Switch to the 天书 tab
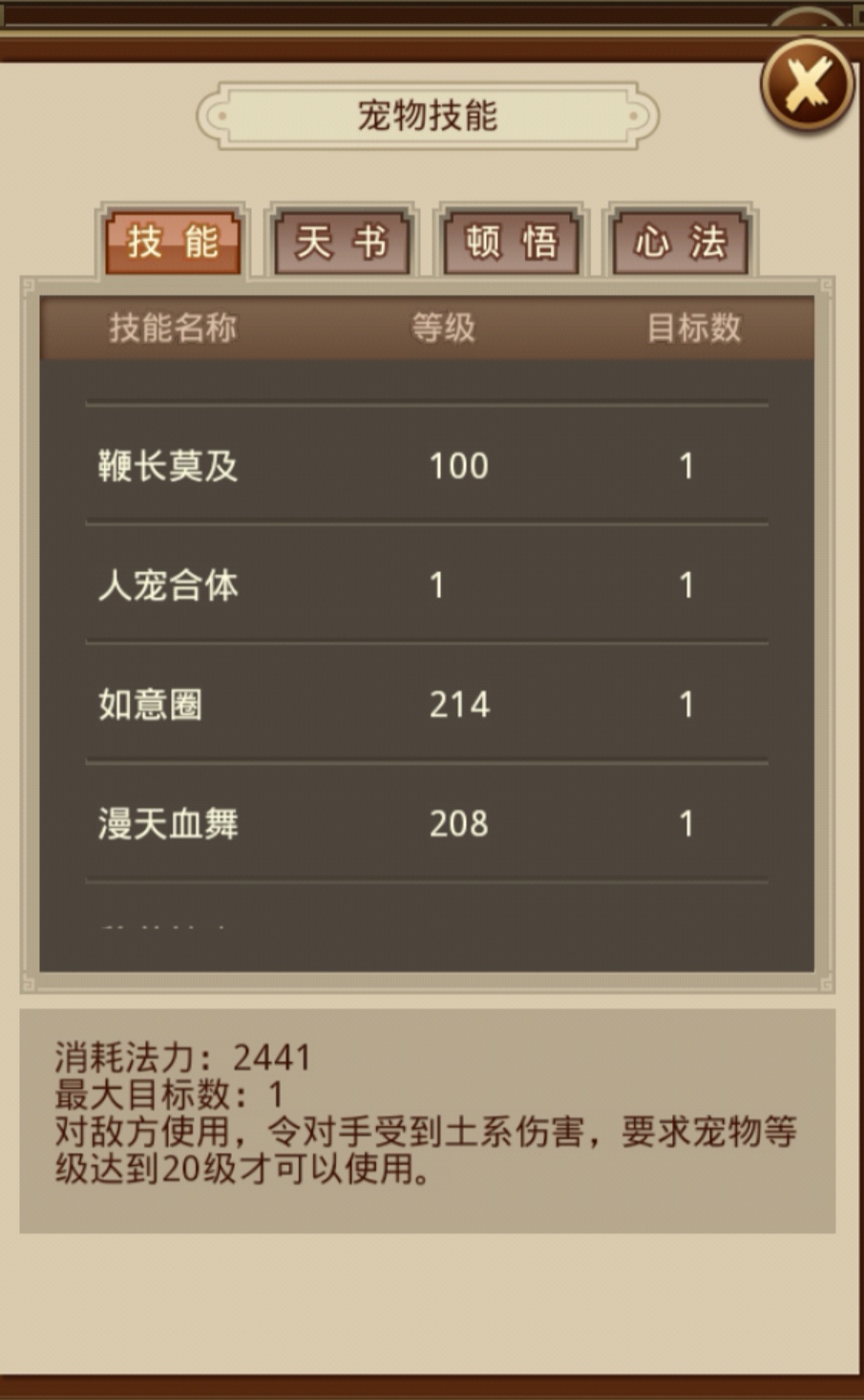The height and width of the screenshot is (1400, 864). [342, 243]
